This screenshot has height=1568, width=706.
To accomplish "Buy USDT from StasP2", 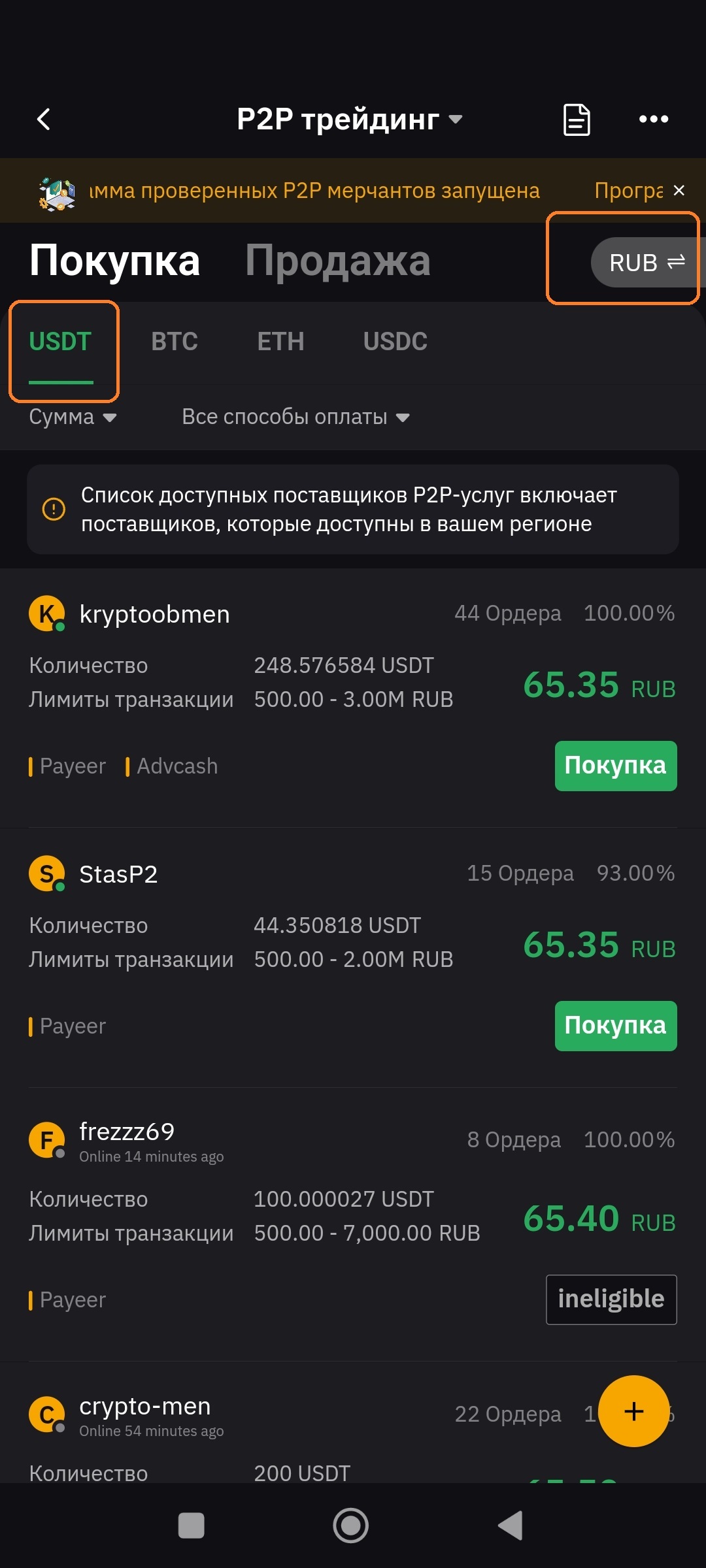I will (x=615, y=1026).
